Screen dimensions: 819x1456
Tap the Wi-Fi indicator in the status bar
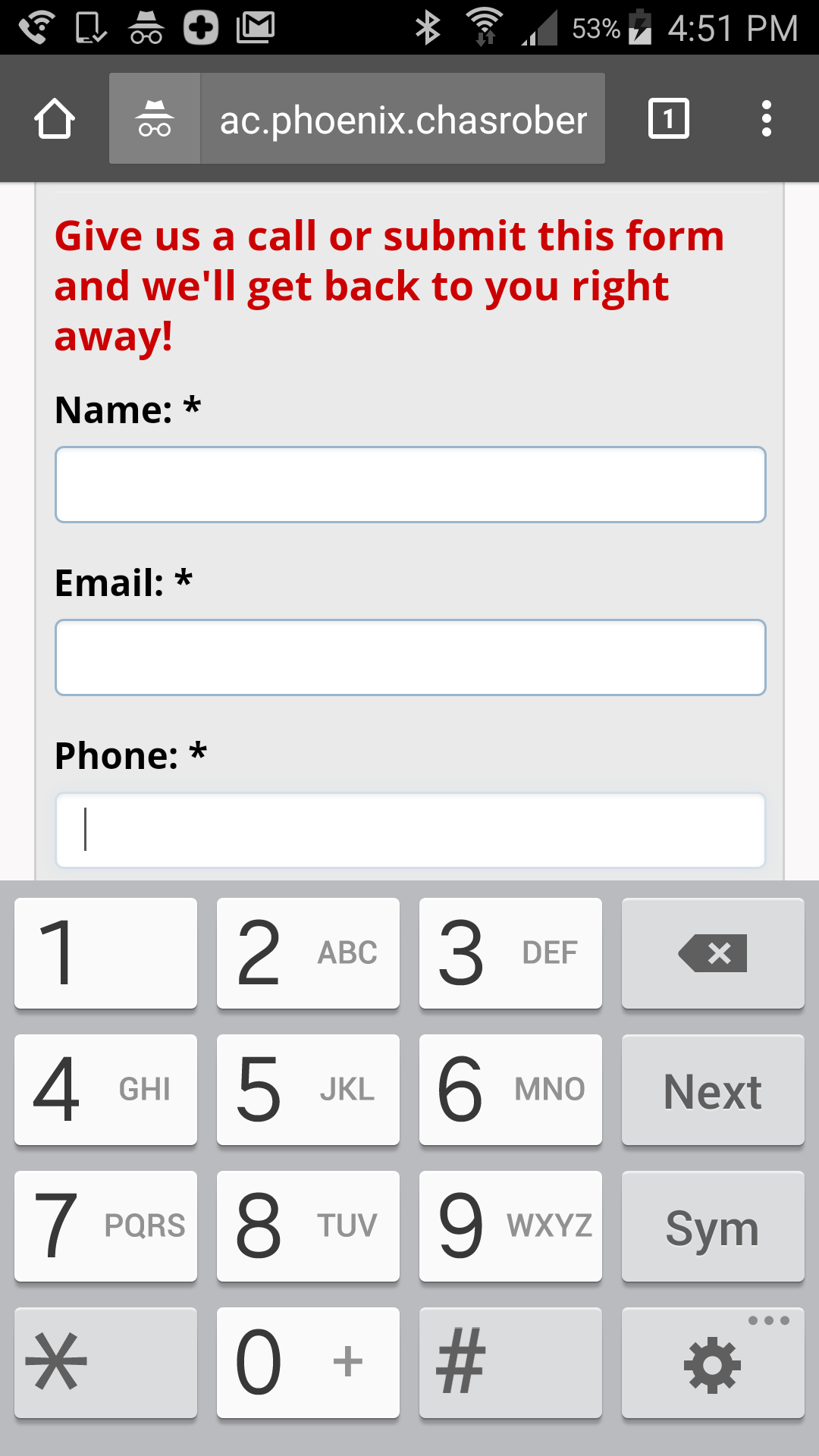(485, 25)
